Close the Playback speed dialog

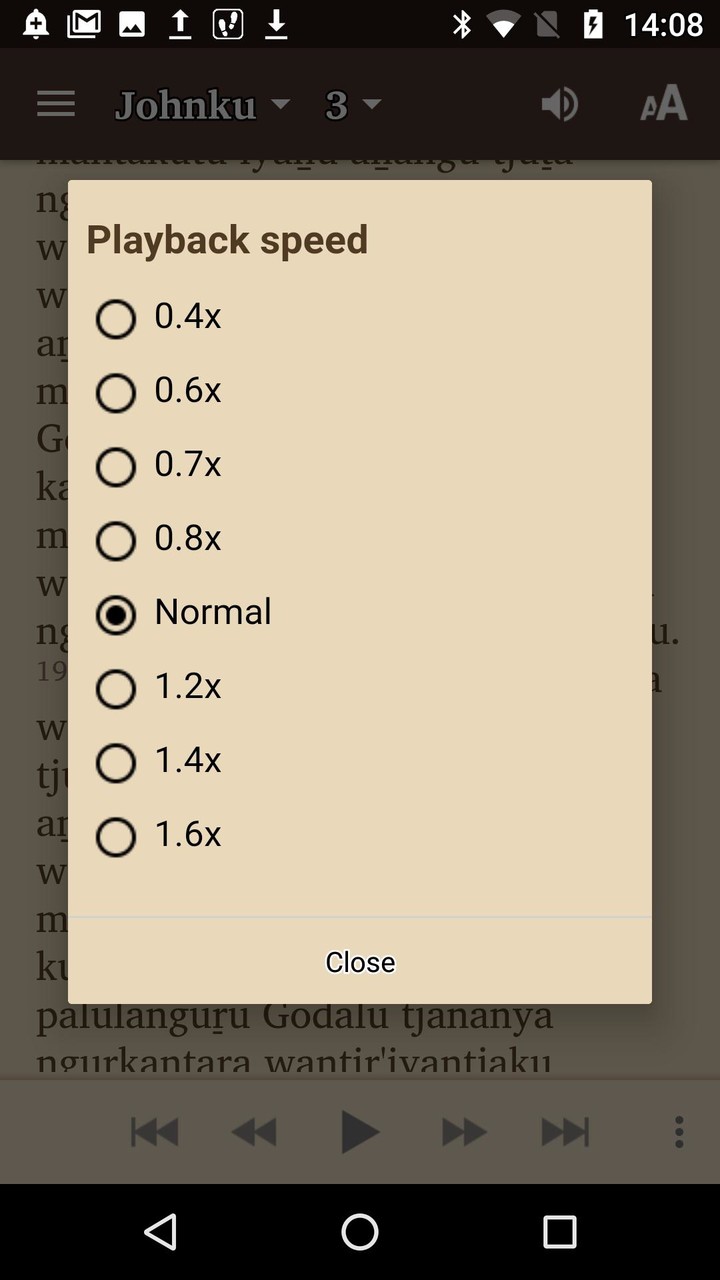coord(360,961)
